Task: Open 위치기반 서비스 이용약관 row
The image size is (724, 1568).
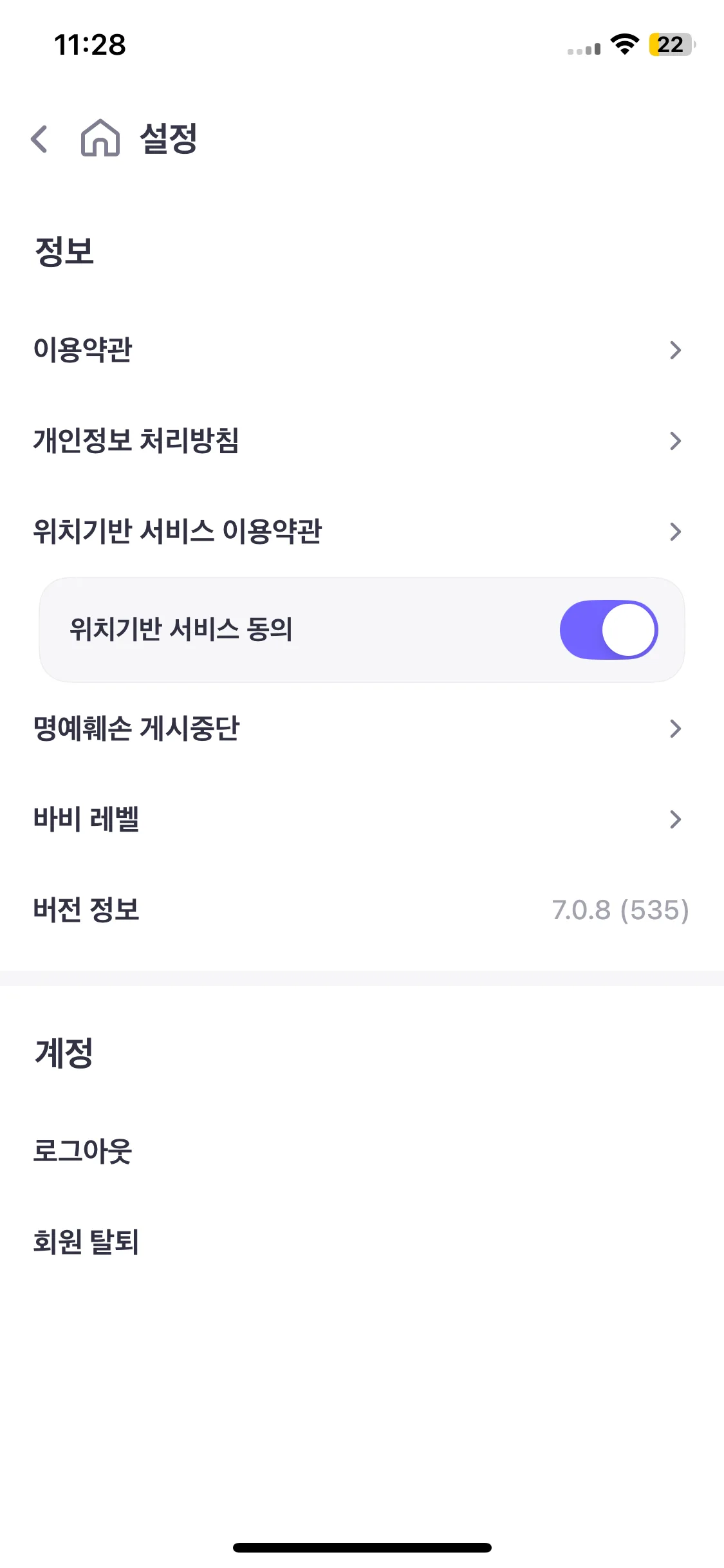Action: (360, 532)
